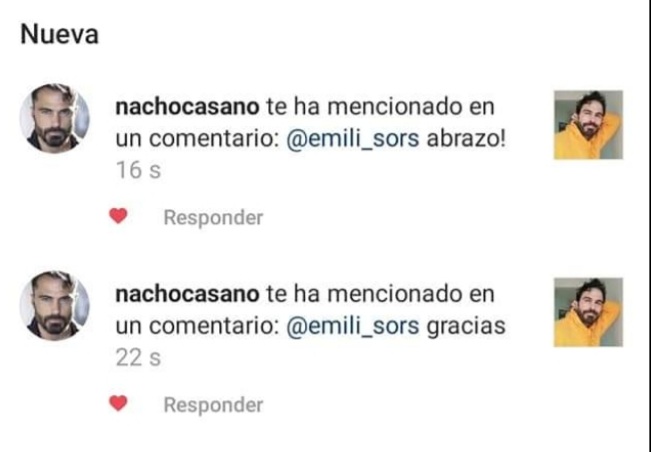This screenshot has height=452, width=651.
Task: Tap Responder under the 'abrazo!' comment
Action: (x=213, y=217)
